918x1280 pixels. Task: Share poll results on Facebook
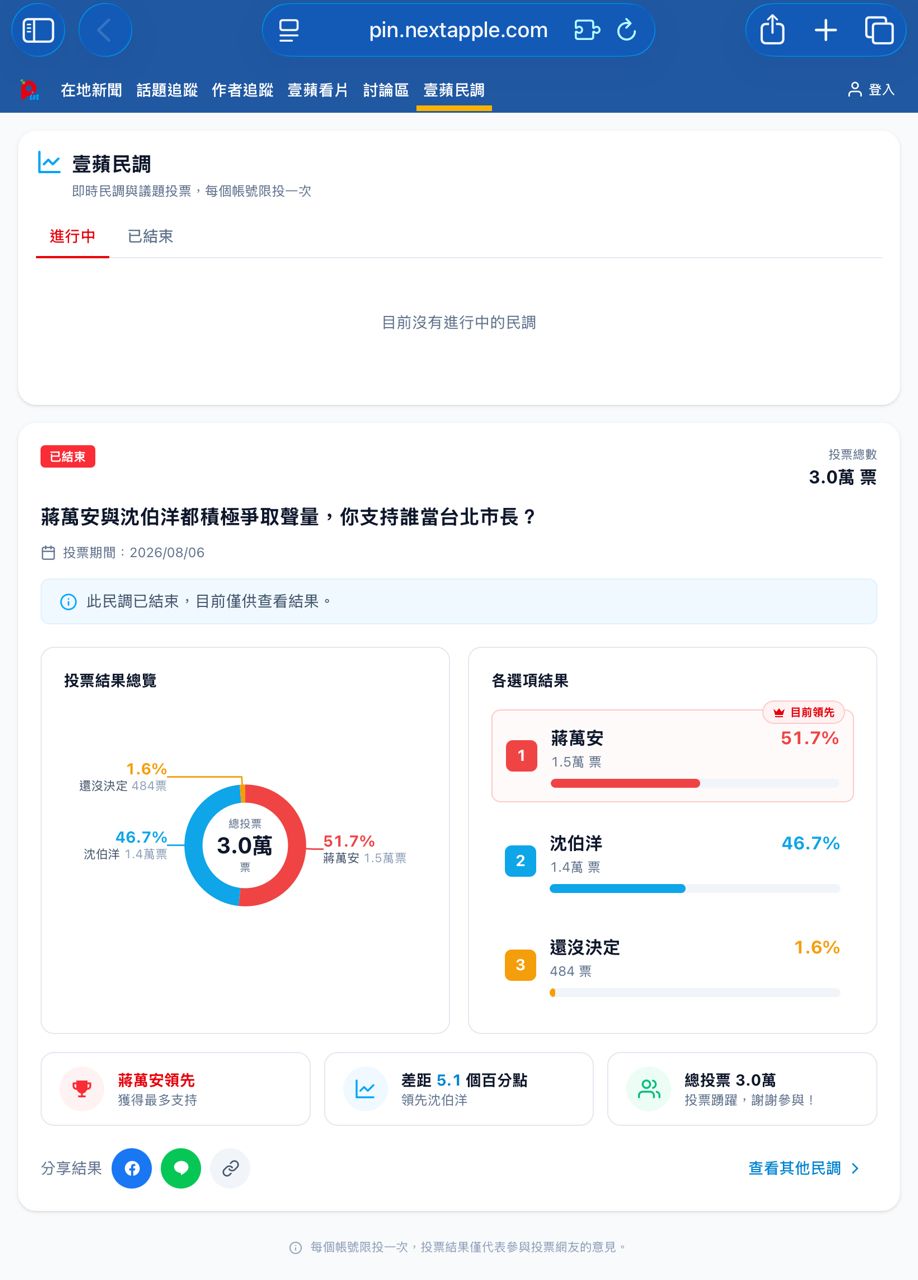coord(132,1168)
